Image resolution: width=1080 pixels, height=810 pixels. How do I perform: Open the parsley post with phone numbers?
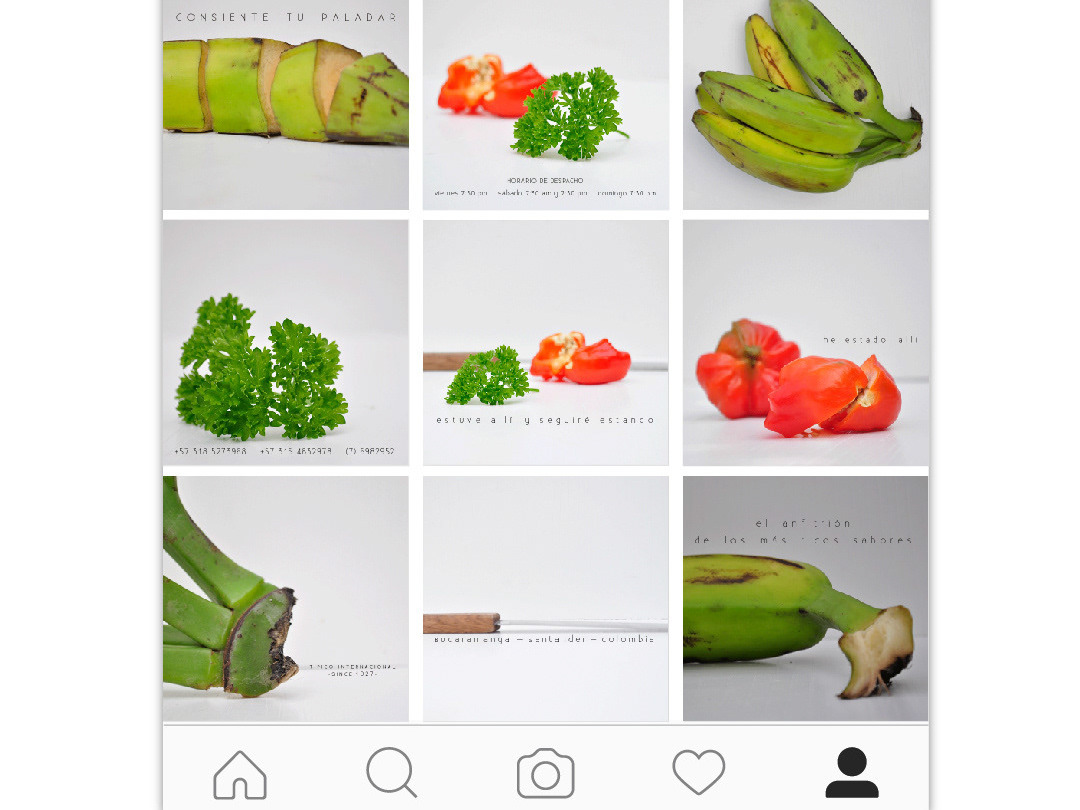tap(286, 343)
